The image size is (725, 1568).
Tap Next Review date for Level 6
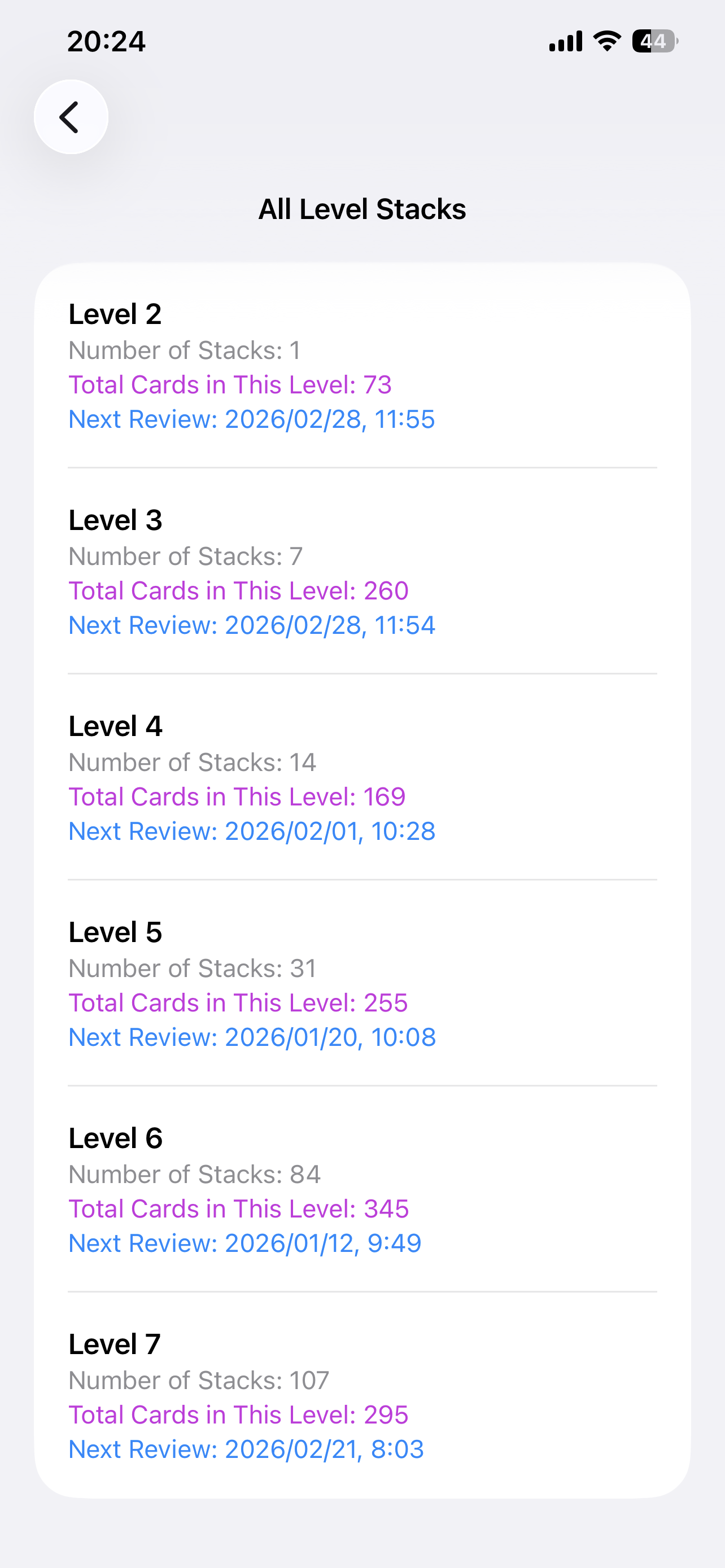click(244, 1242)
